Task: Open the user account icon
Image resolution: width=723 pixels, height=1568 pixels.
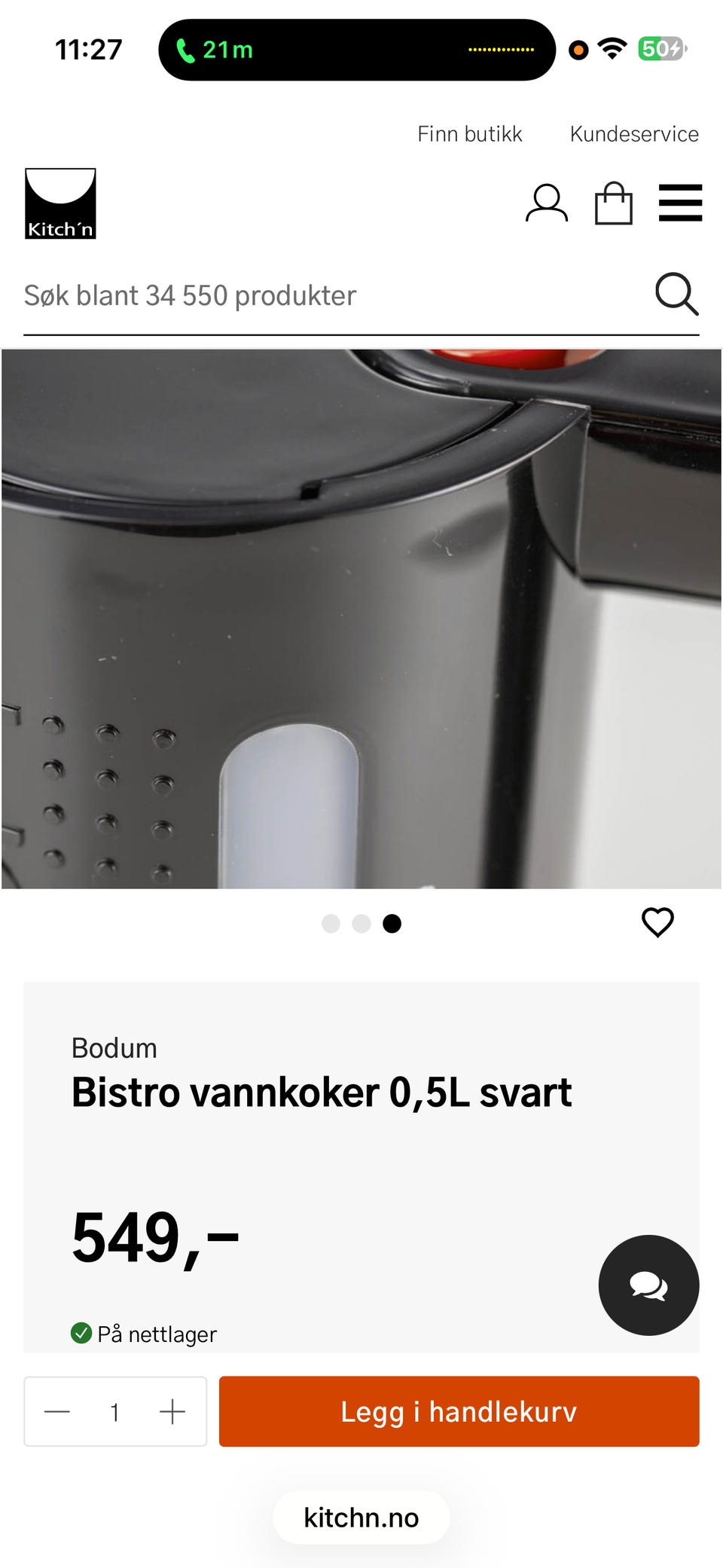Action: coord(546,203)
